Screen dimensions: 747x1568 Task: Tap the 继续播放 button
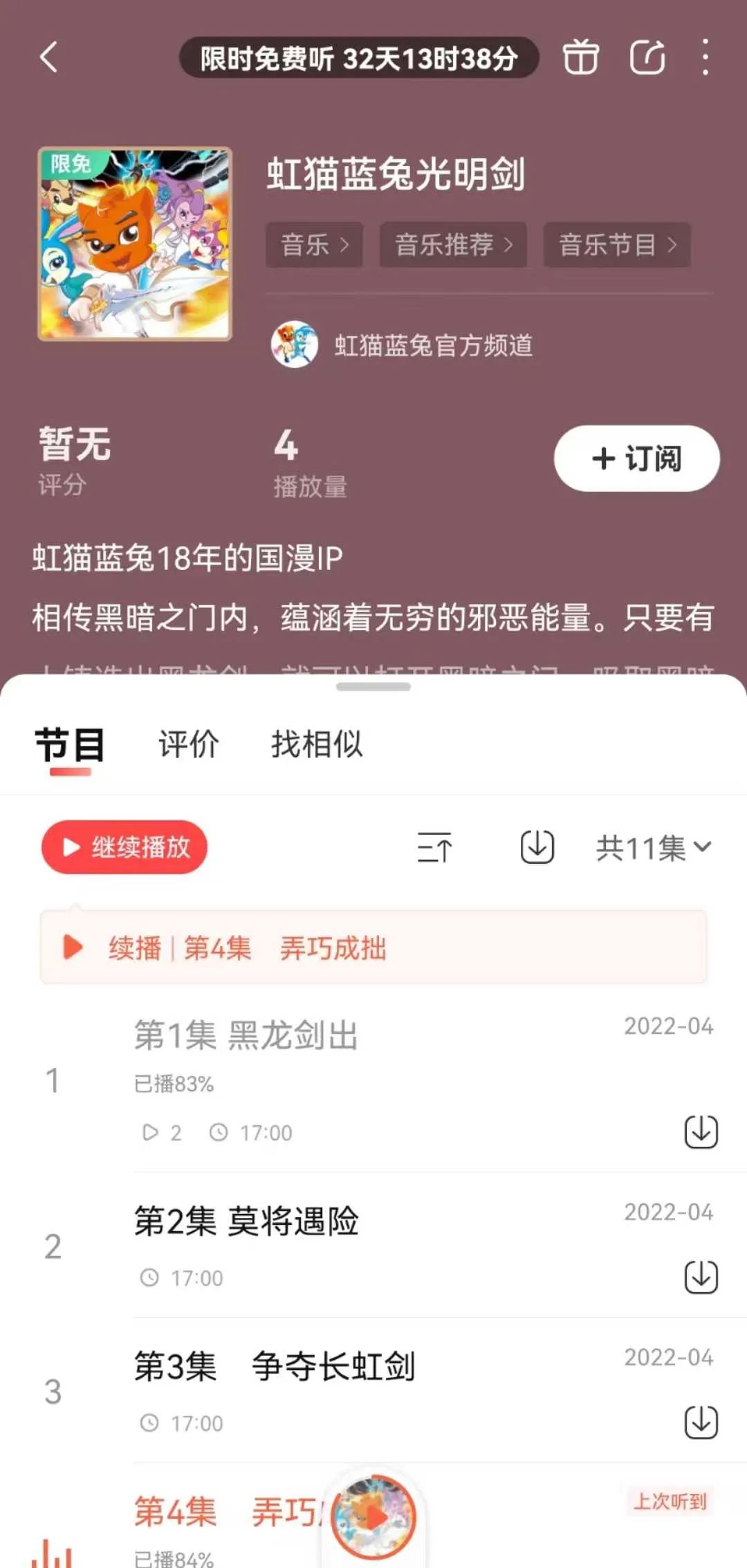tap(124, 847)
